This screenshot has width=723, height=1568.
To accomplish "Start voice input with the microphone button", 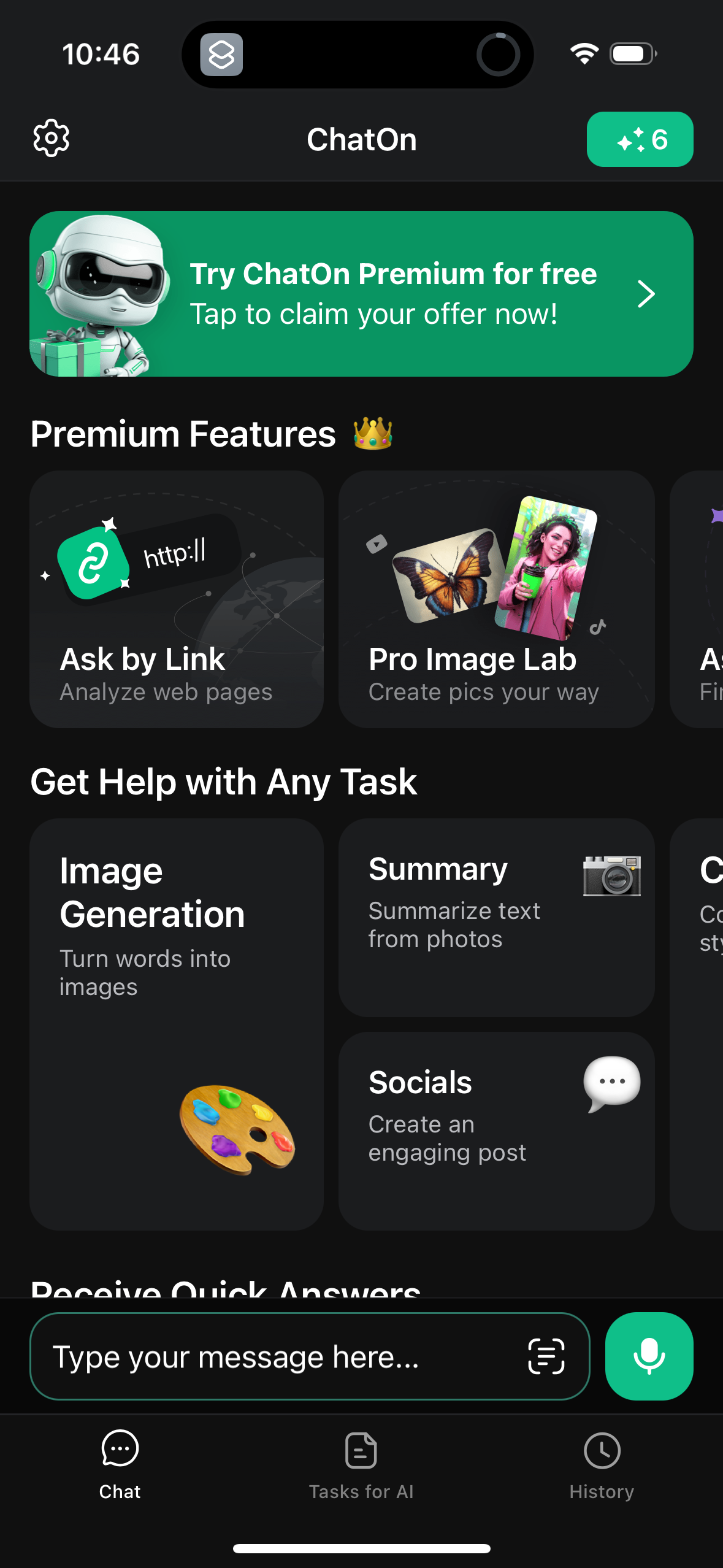I will 649,1356.
